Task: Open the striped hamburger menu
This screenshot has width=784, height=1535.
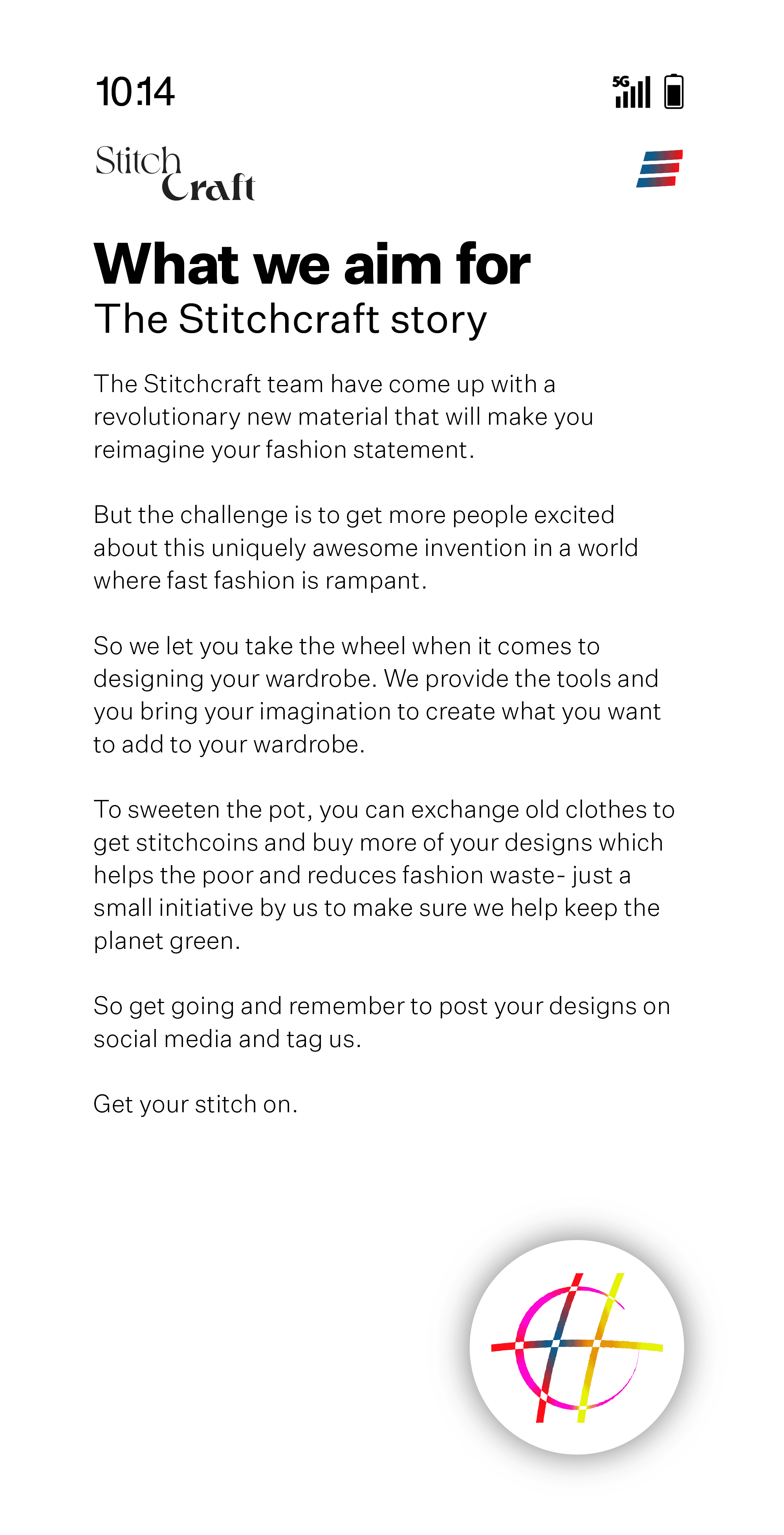Action: 659,169
